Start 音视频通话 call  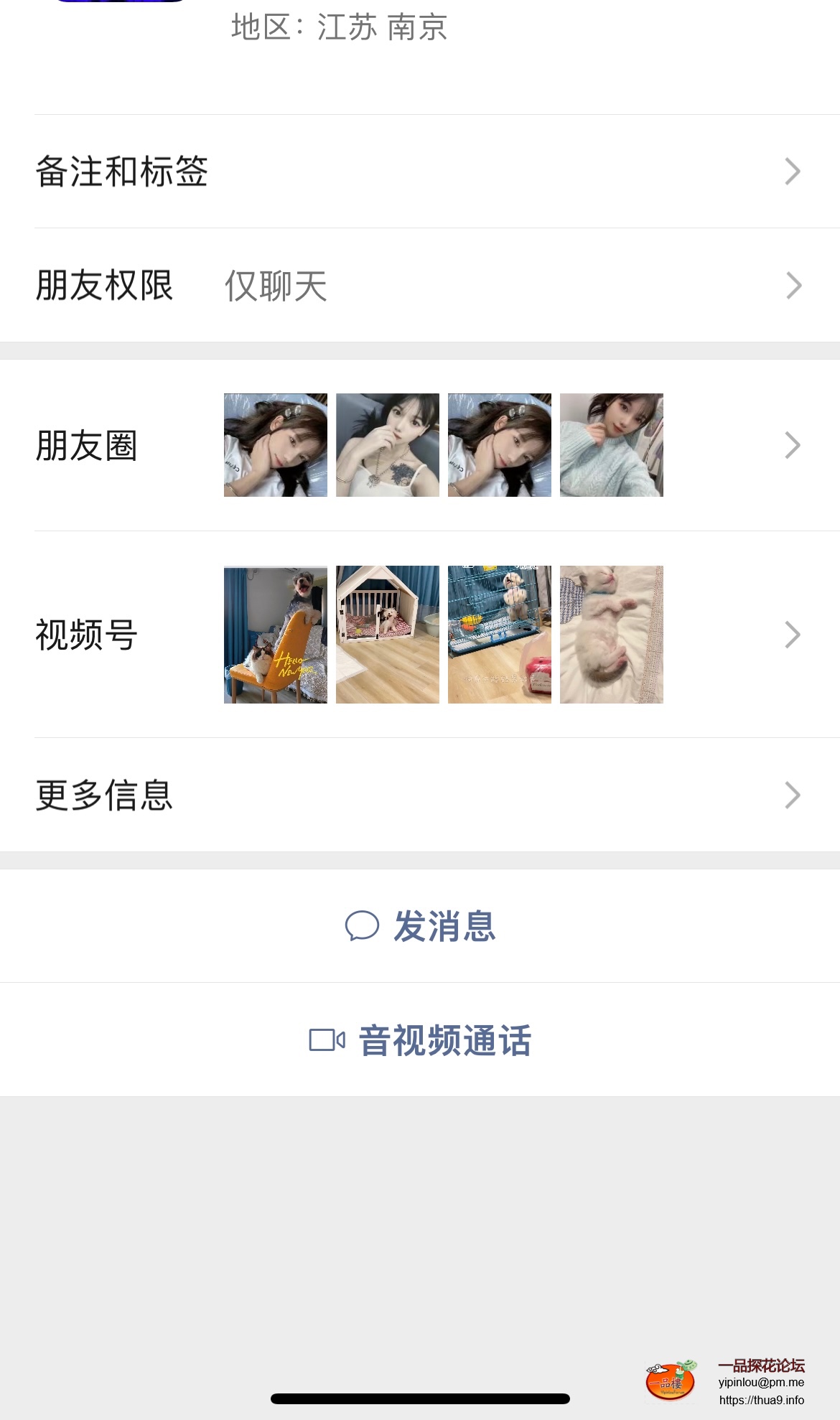tap(420, 1040)
